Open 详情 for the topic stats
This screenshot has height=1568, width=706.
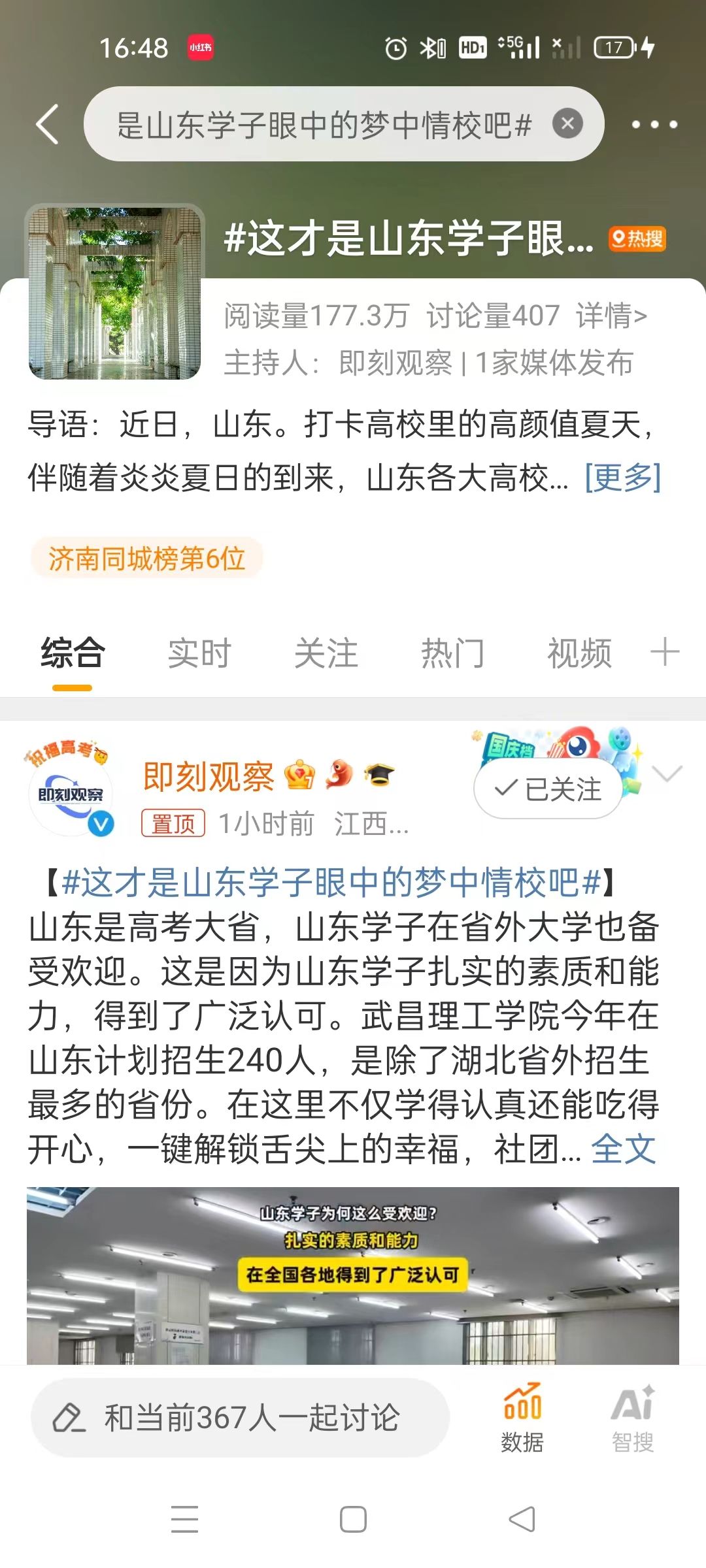611,316
